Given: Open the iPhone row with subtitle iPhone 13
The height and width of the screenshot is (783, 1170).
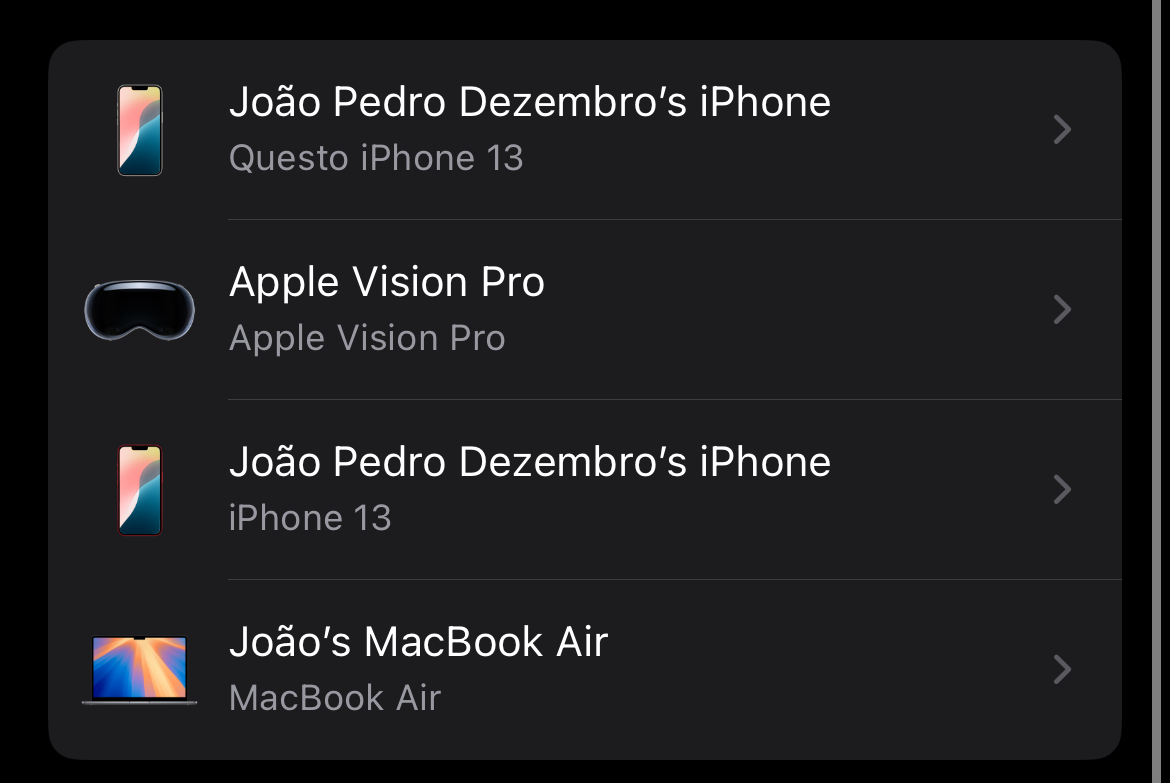Looking at the screenshot, I should coord(585,490).
